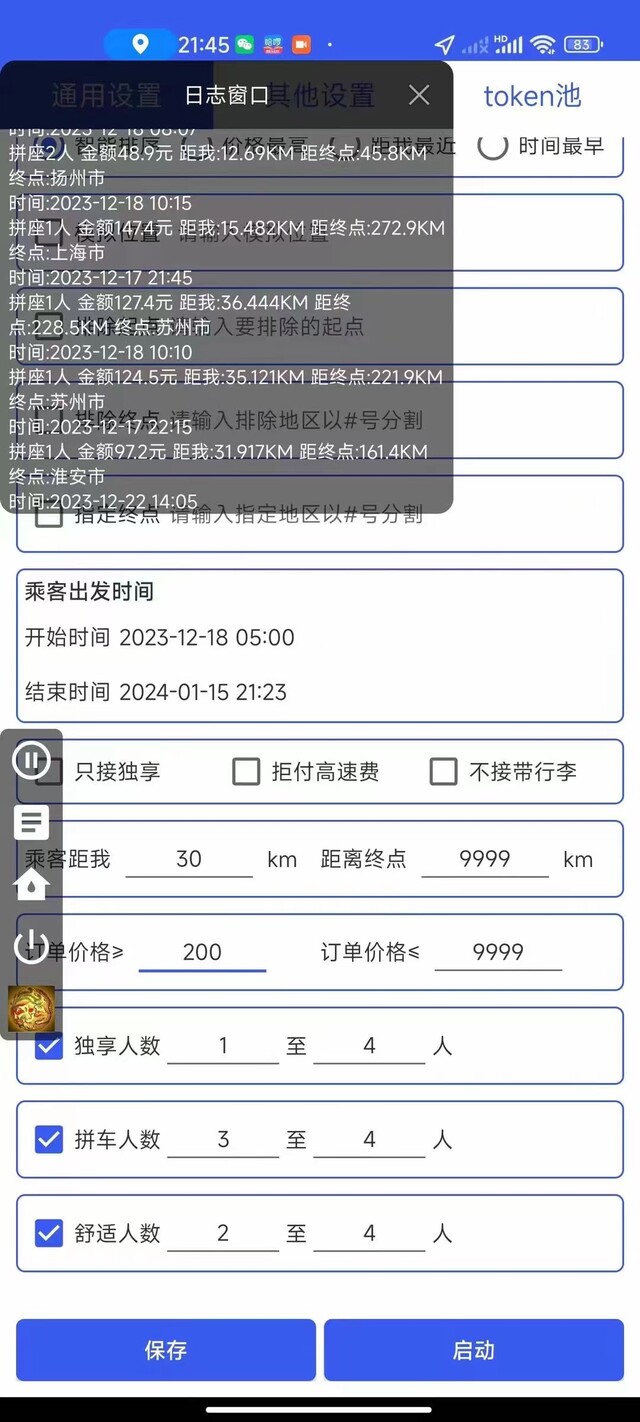Edit the 订单价格≤ maximum price field
The height and width of the screenshot is (1422, 640).
click(x=498, y=953)
